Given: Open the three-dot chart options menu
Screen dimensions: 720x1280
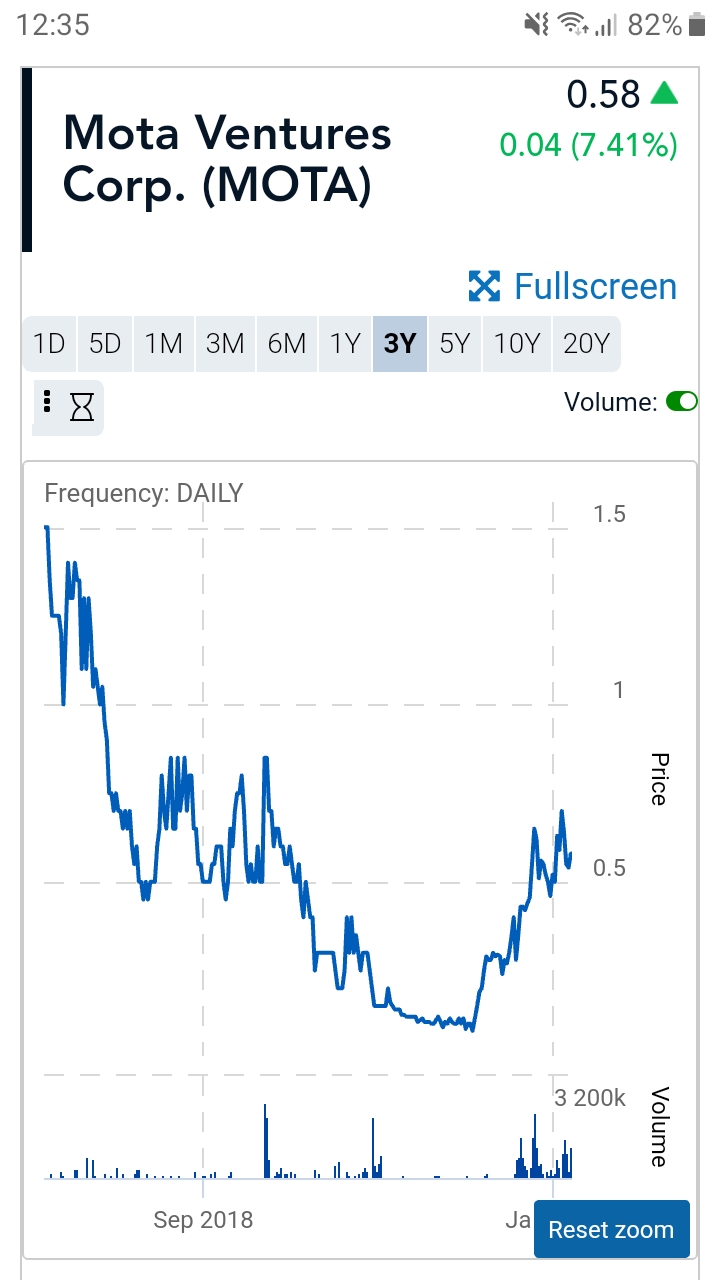Looking at the screenshot, I should coord(47,402).
